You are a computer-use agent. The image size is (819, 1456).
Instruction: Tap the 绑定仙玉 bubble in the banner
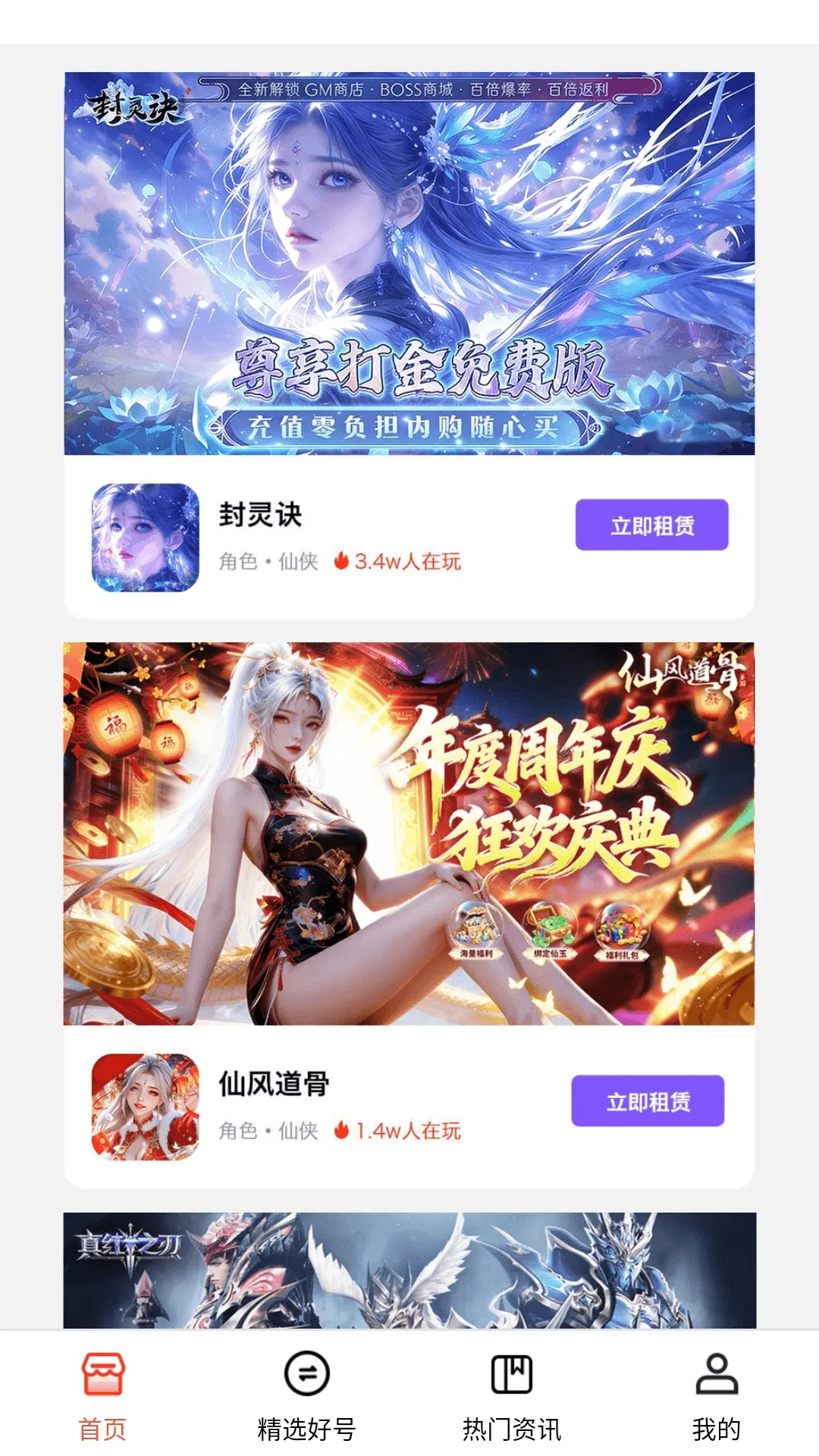click(552, 927)
